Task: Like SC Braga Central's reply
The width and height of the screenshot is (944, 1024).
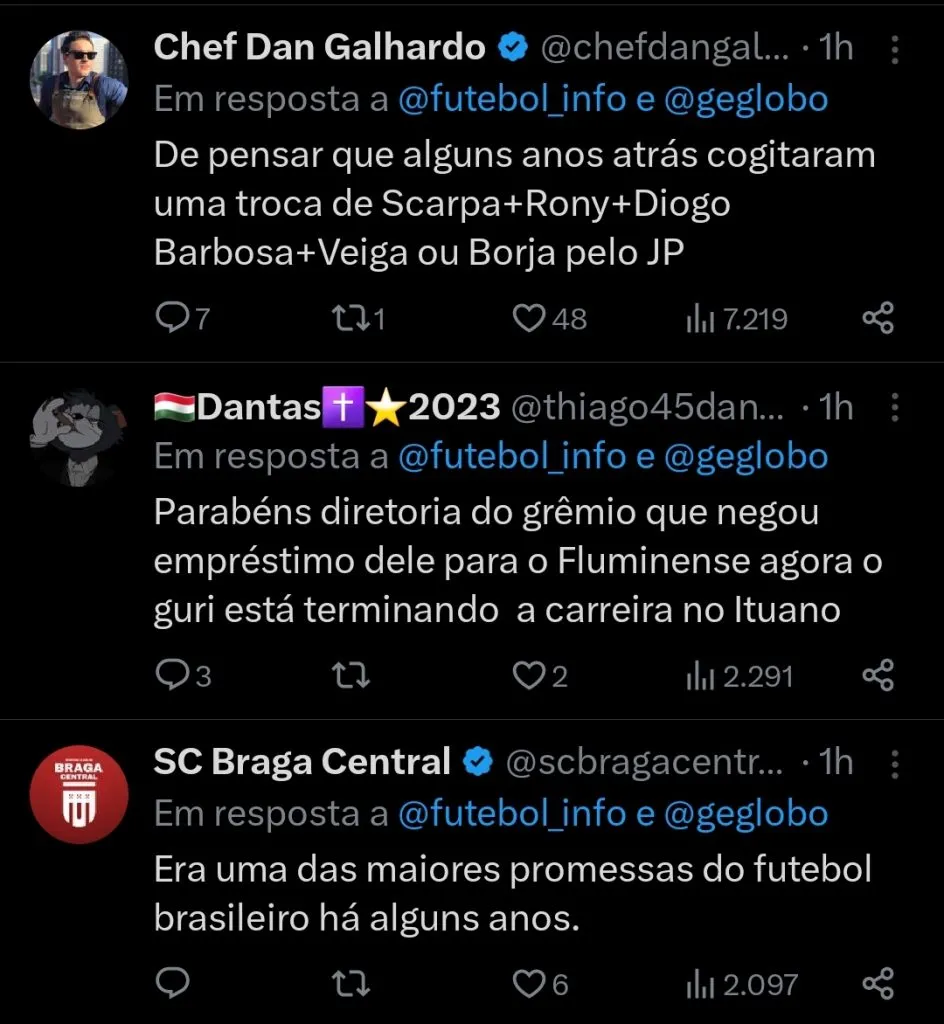Action: point(528,983)
